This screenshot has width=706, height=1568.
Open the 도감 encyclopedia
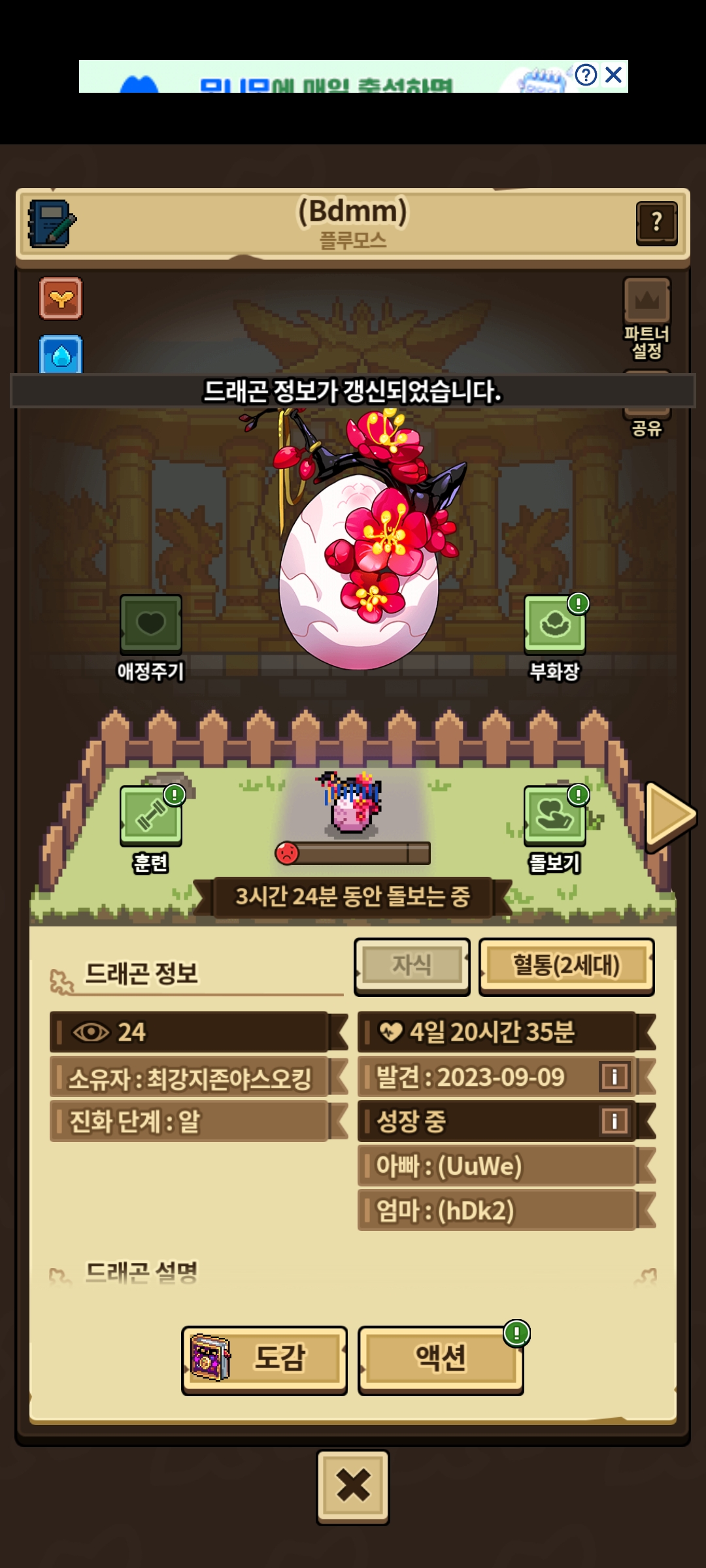264,1360
